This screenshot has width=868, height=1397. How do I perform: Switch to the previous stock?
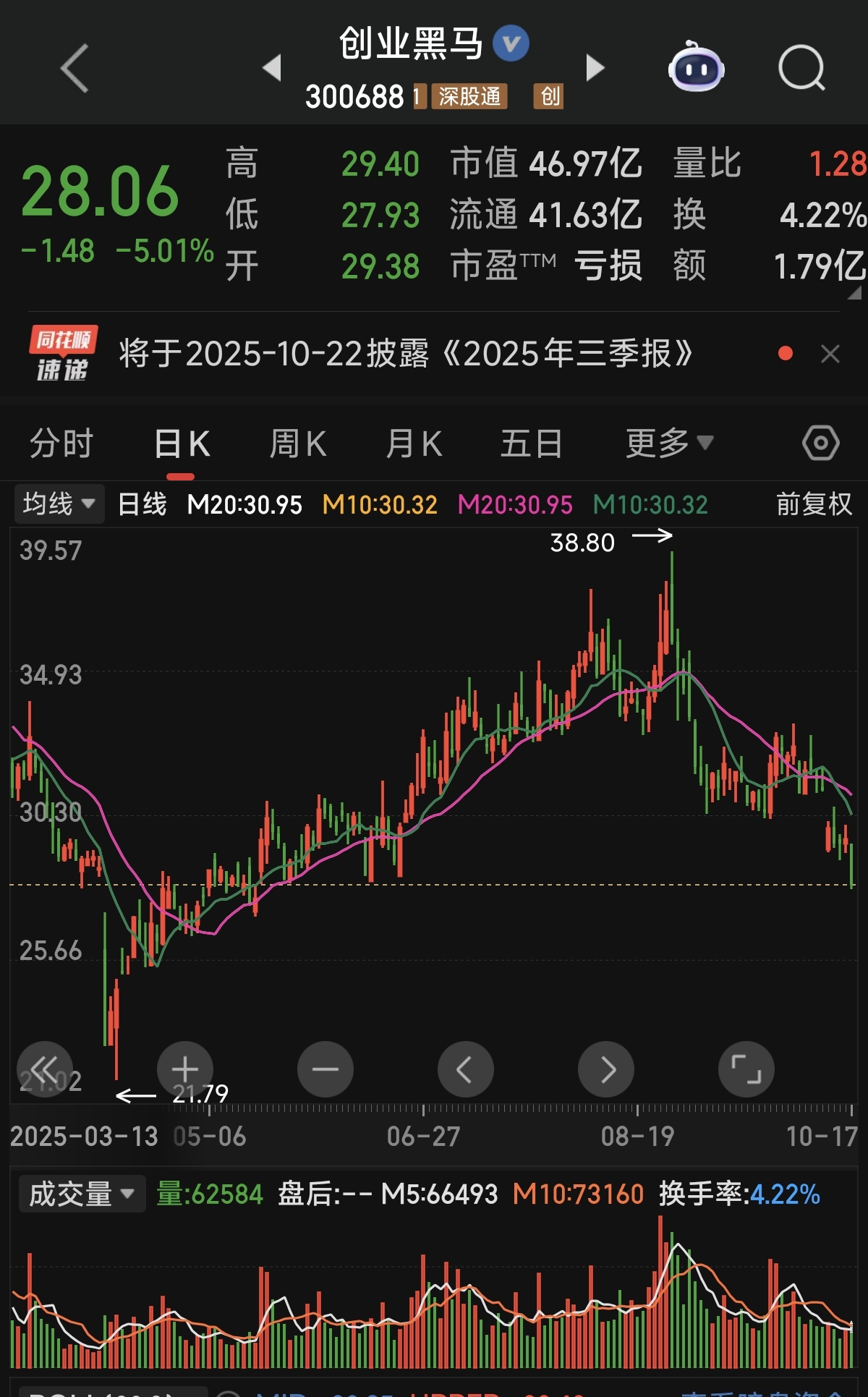point(273,68)
